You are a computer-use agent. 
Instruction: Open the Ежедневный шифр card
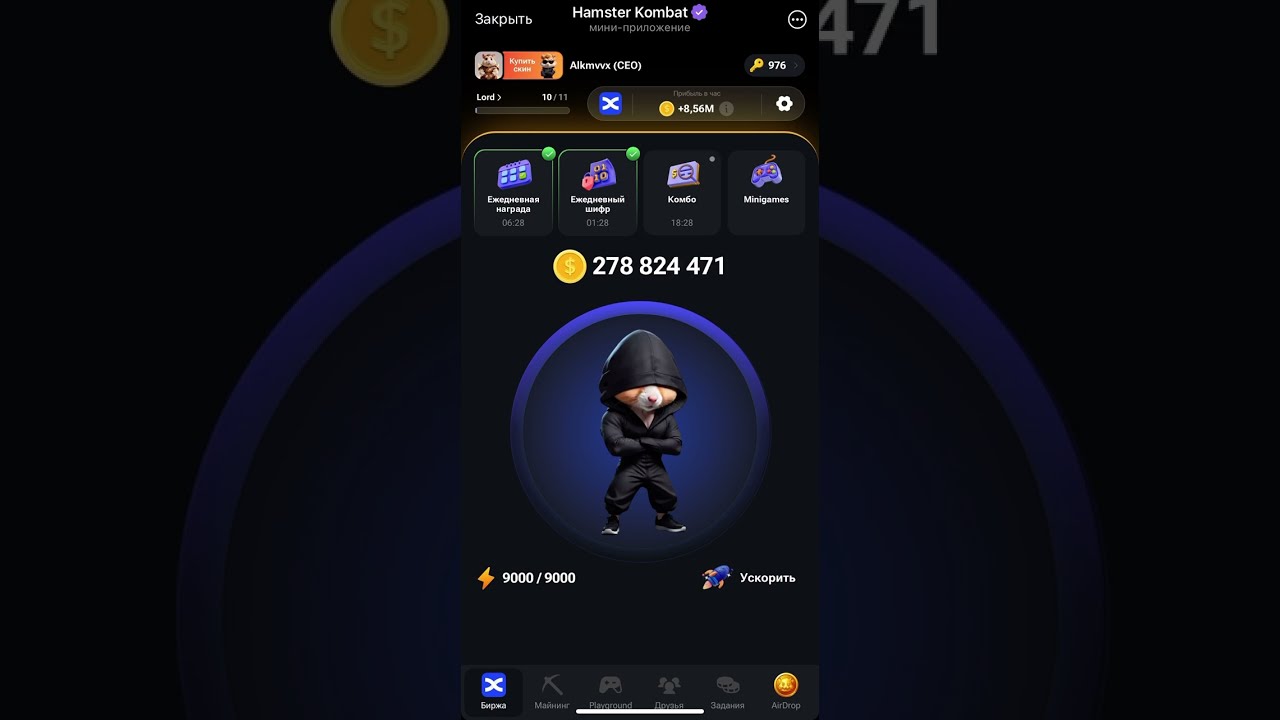(598, 192)
